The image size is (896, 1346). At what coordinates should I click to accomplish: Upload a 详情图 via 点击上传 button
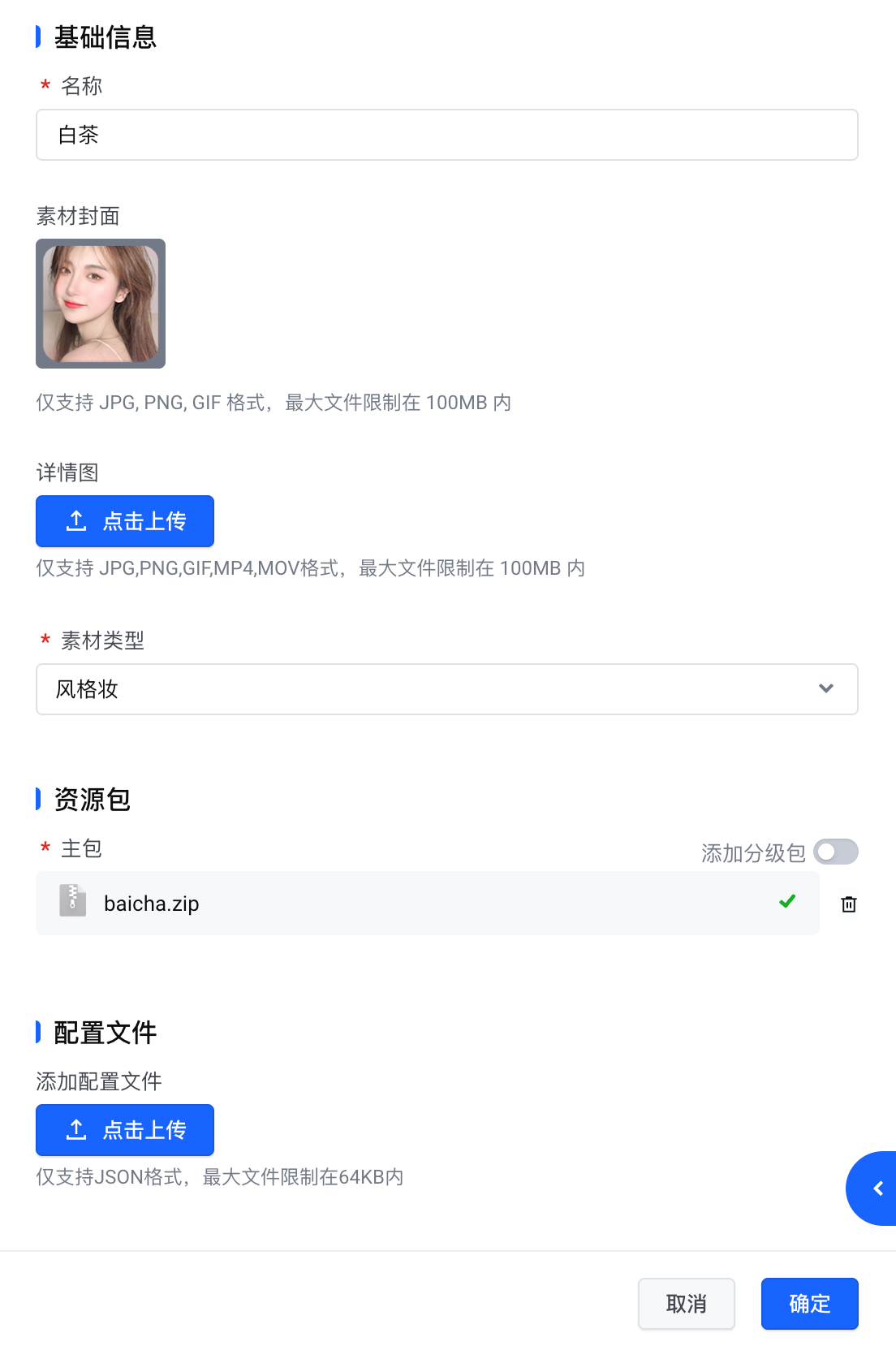(125, 521)
